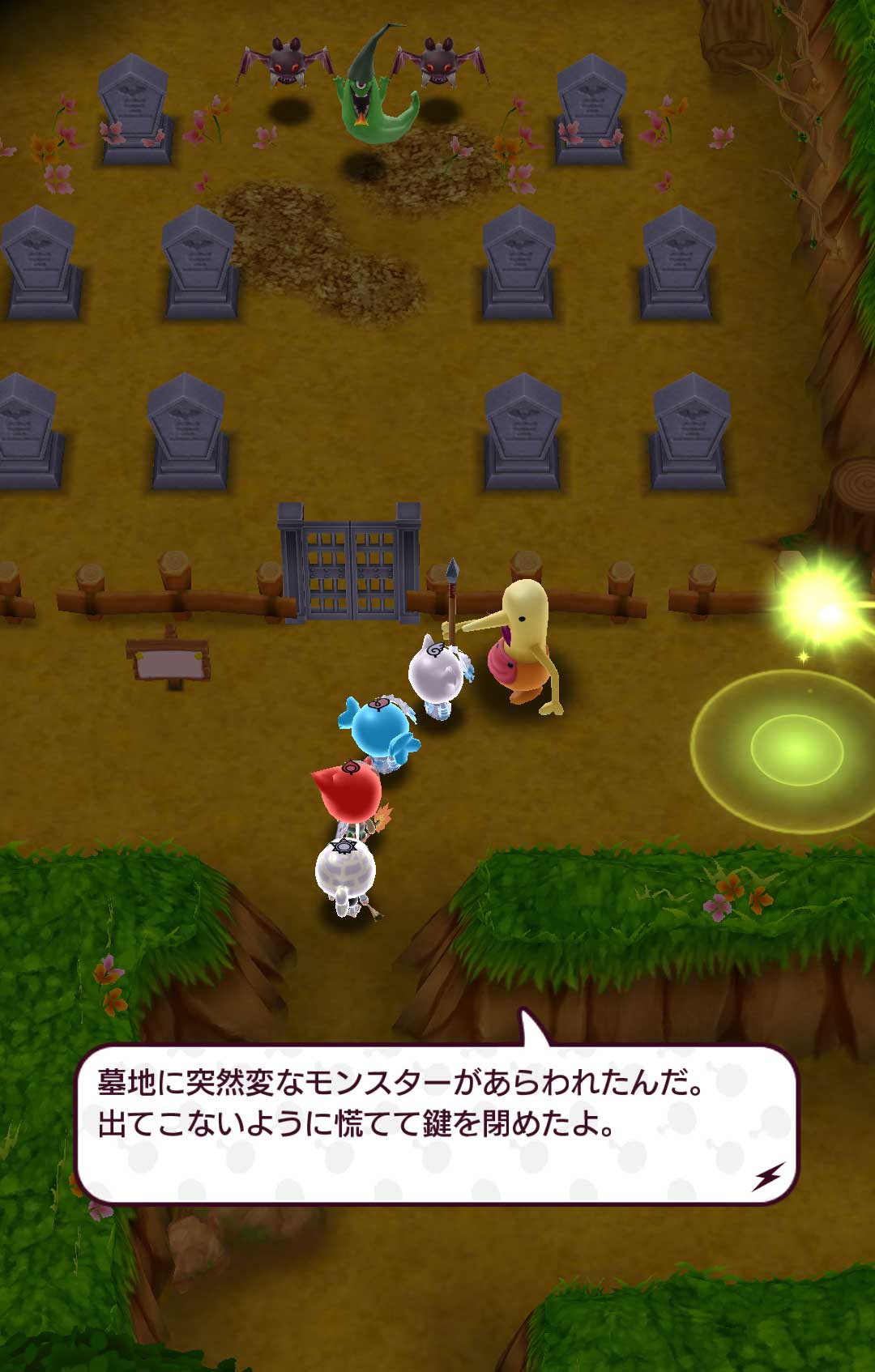
Task: Tap the dialogue box to advance the text
Action: point(437,1122)
